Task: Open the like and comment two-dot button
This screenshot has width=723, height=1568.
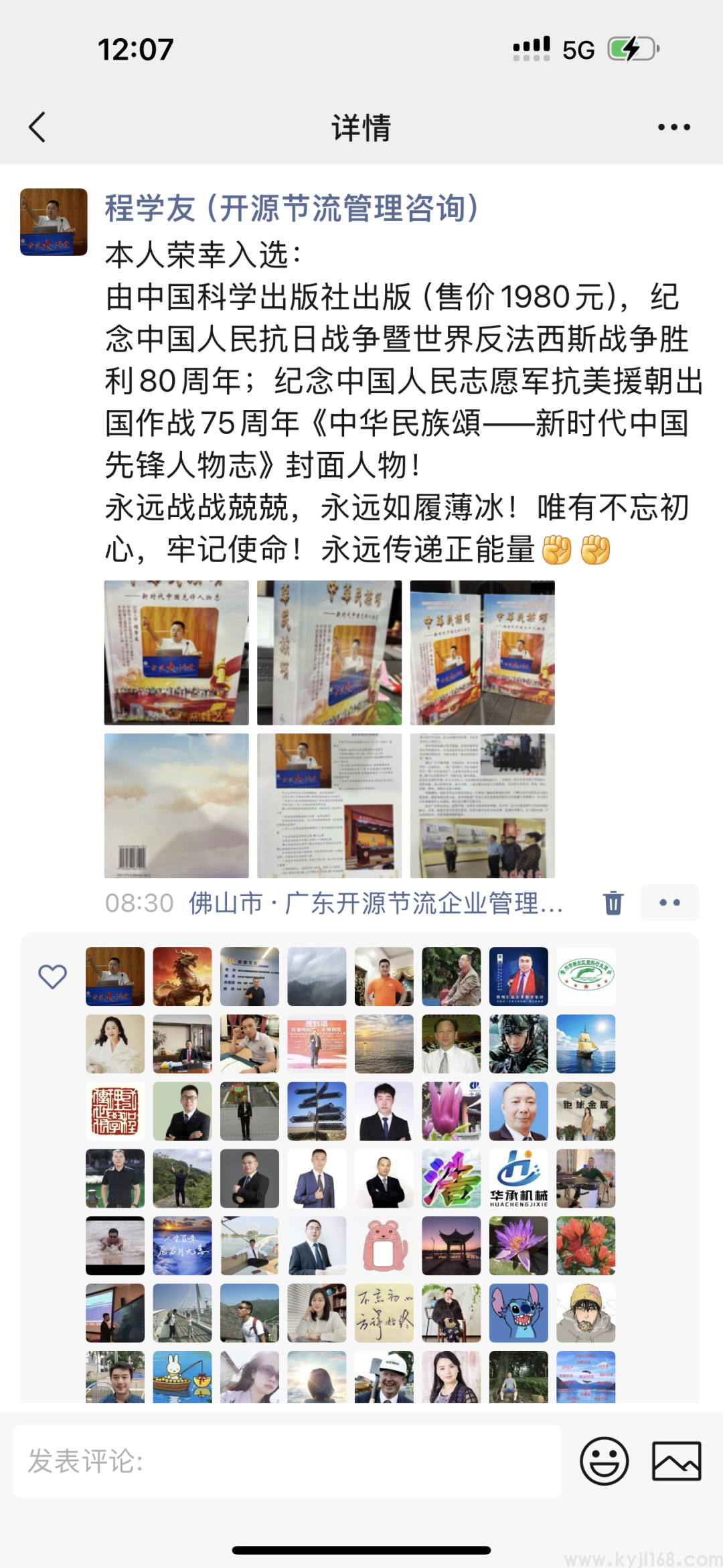Action: [x=669, y=903]
